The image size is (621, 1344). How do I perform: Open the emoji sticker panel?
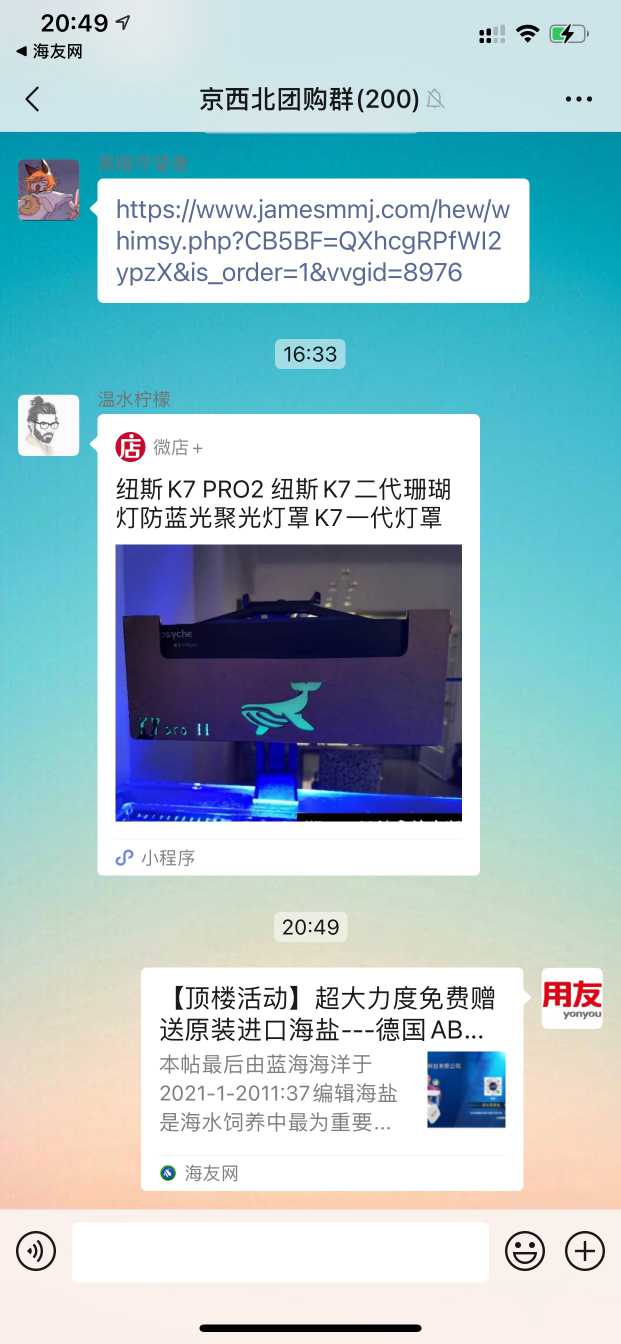coord(525,1251)
